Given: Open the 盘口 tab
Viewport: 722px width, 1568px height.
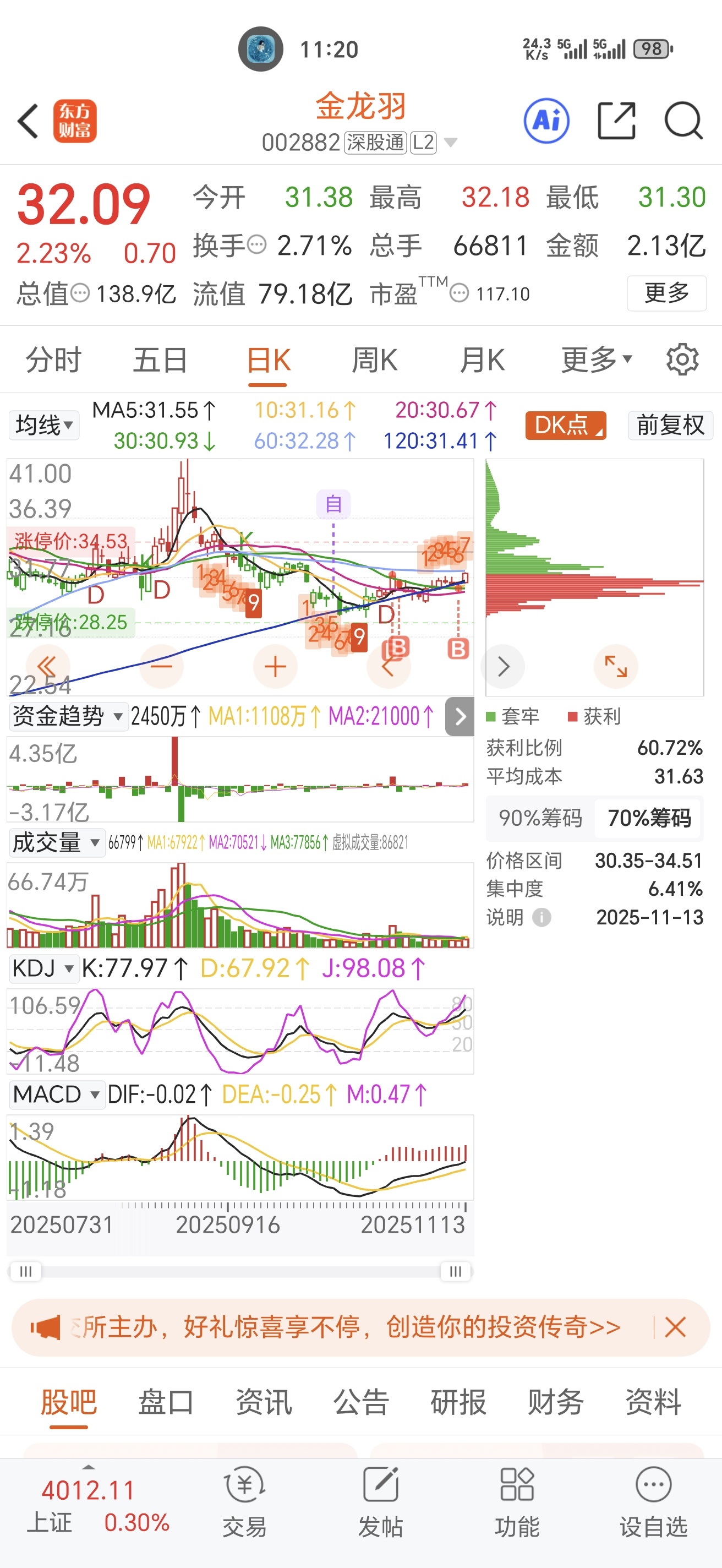Looking at the screenshot, I should (166, 1402).
